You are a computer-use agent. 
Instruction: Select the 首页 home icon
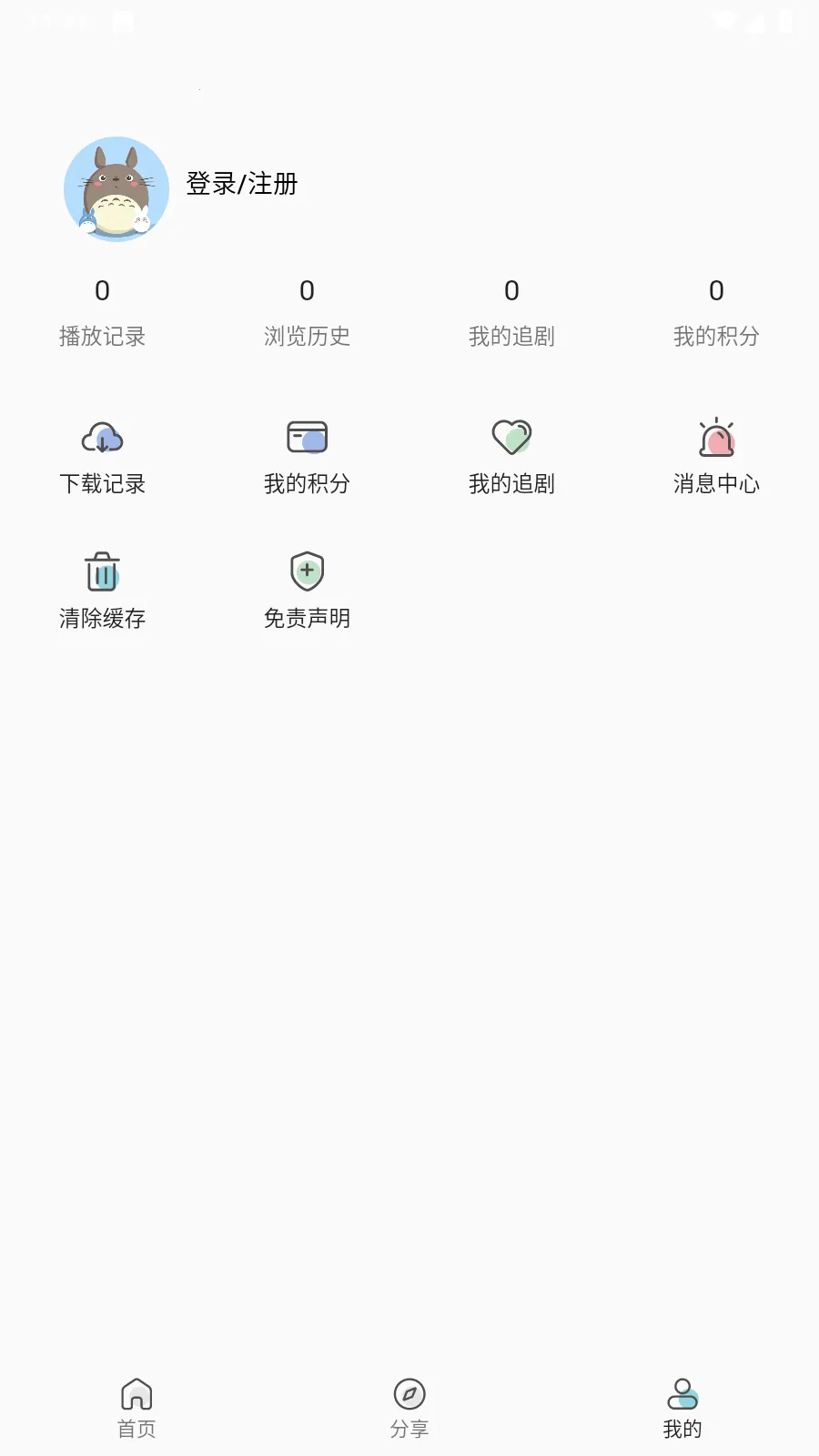(x=136, y=1394)
